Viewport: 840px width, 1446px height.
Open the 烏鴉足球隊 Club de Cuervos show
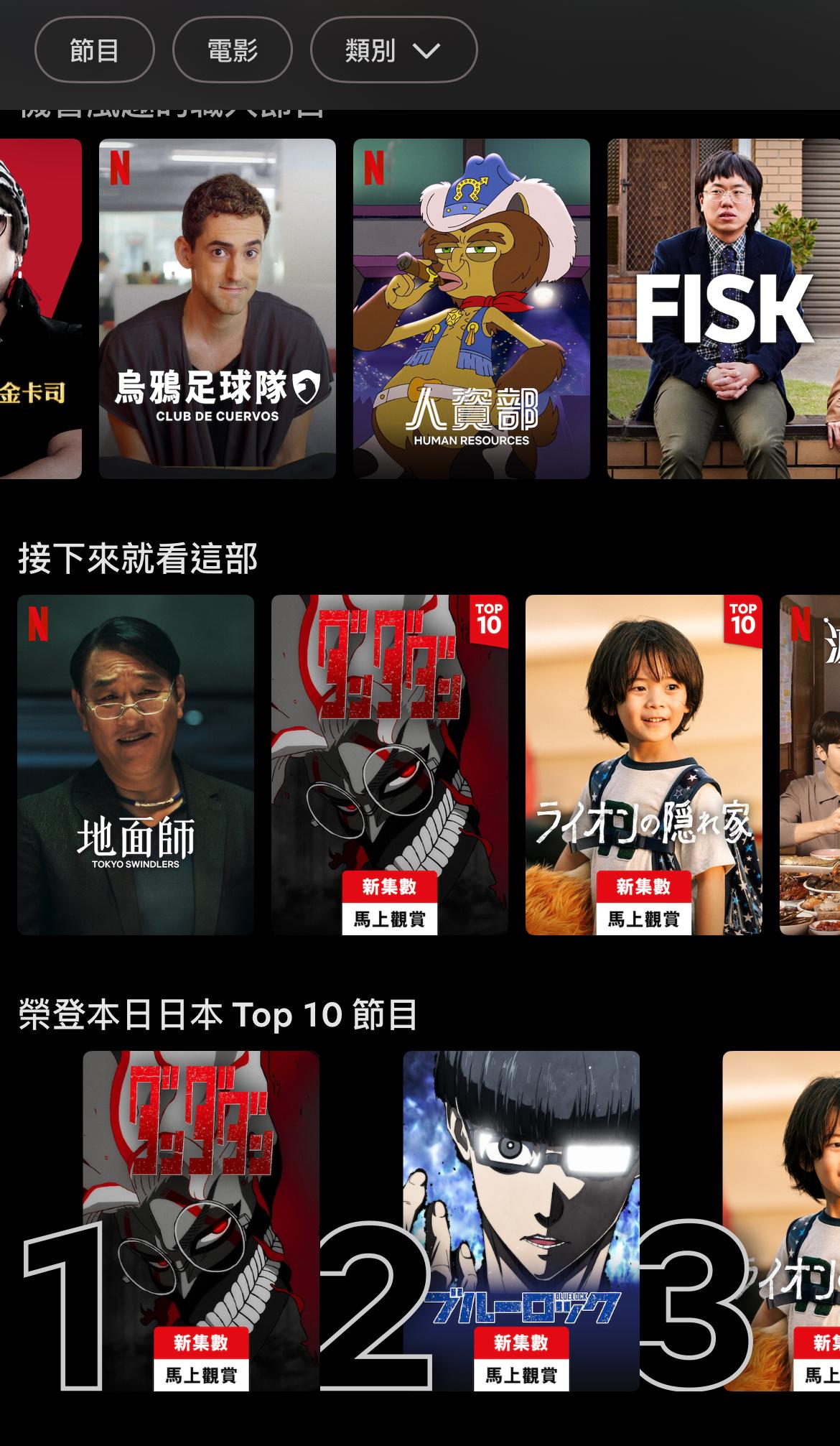click(217, 308)
